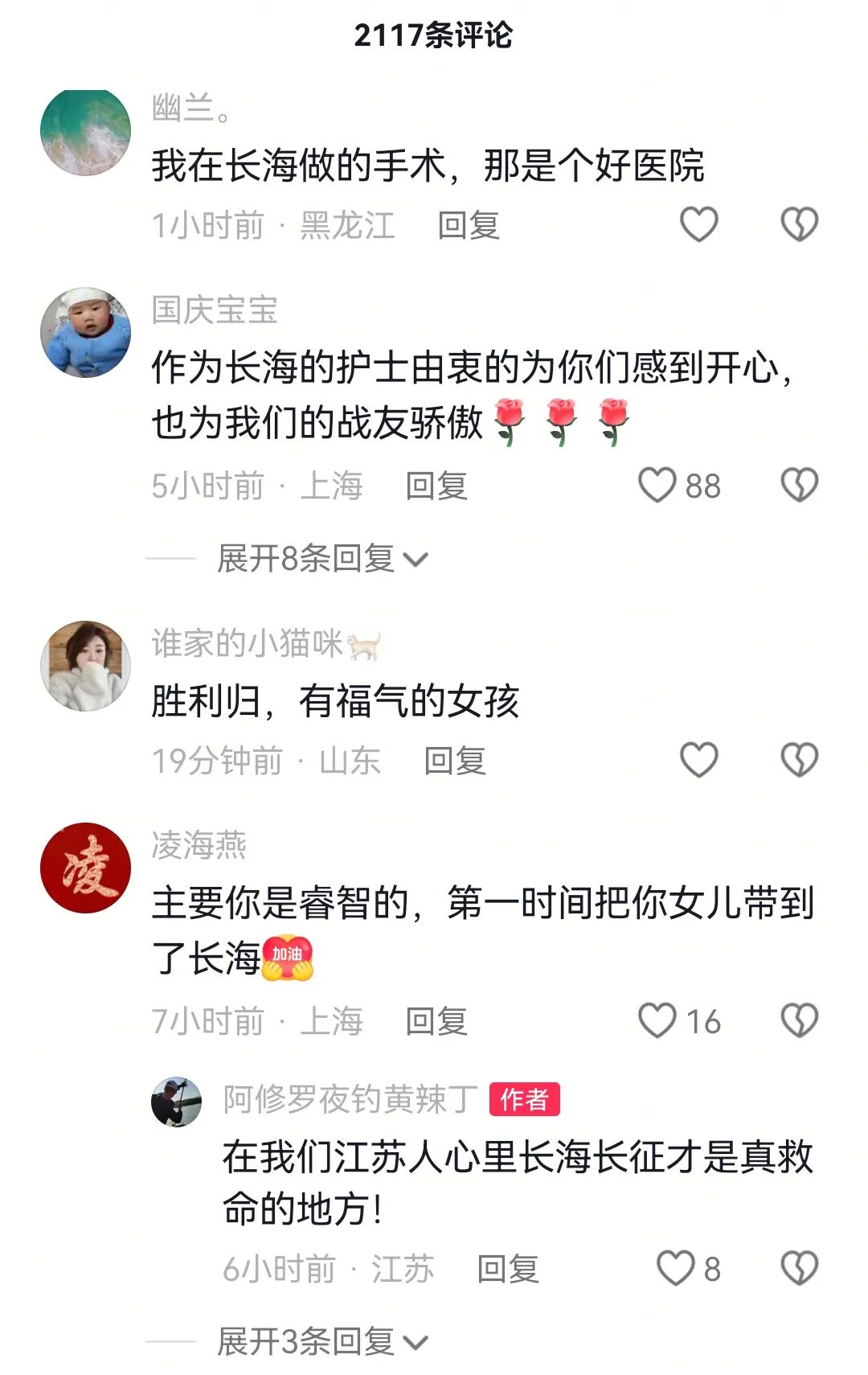Screen dimensions: 868x1375
Task: Dislike 凌海燕's comment
Action: pyautogui.click(x=799, y=1021)
